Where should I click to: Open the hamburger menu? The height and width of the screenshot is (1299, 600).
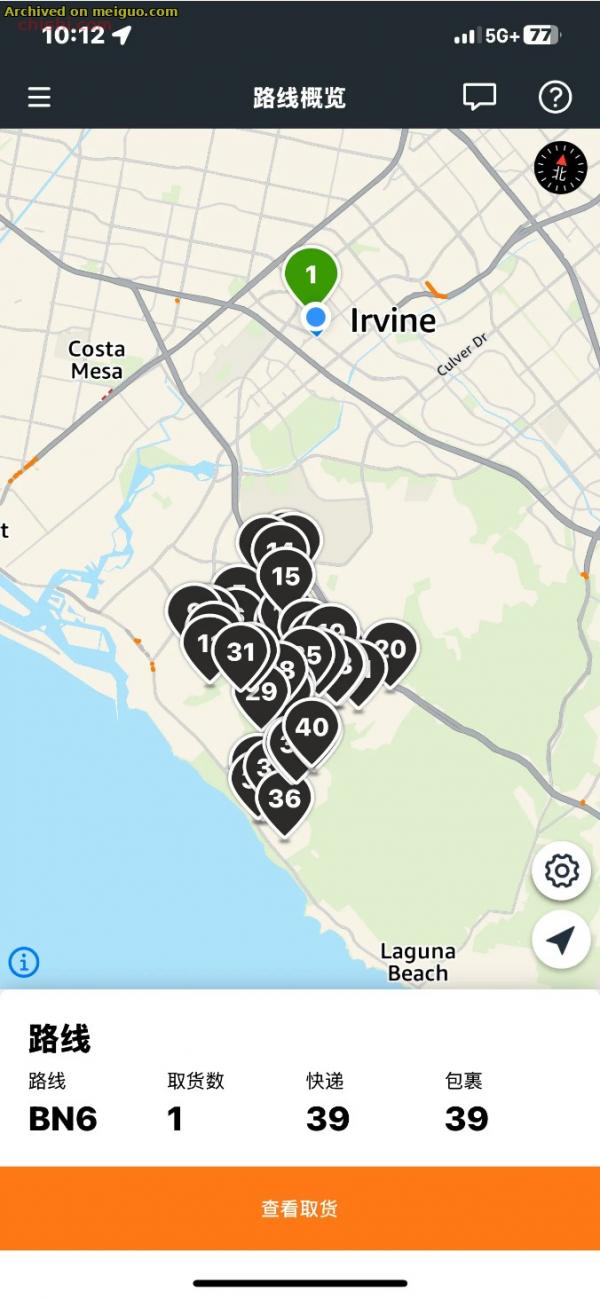pos(39,97)
